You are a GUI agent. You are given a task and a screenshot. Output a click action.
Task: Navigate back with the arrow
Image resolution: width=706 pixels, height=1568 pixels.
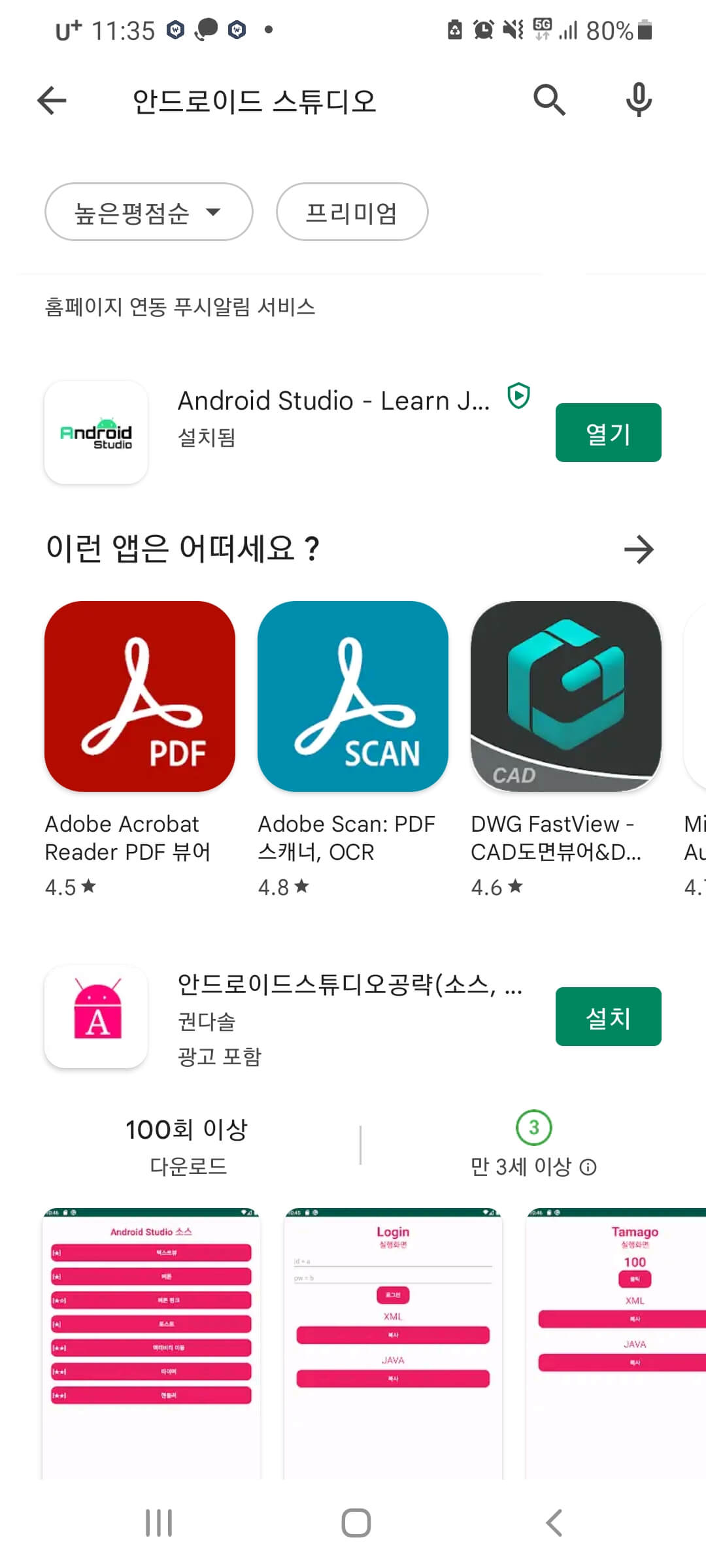(52, 99)
